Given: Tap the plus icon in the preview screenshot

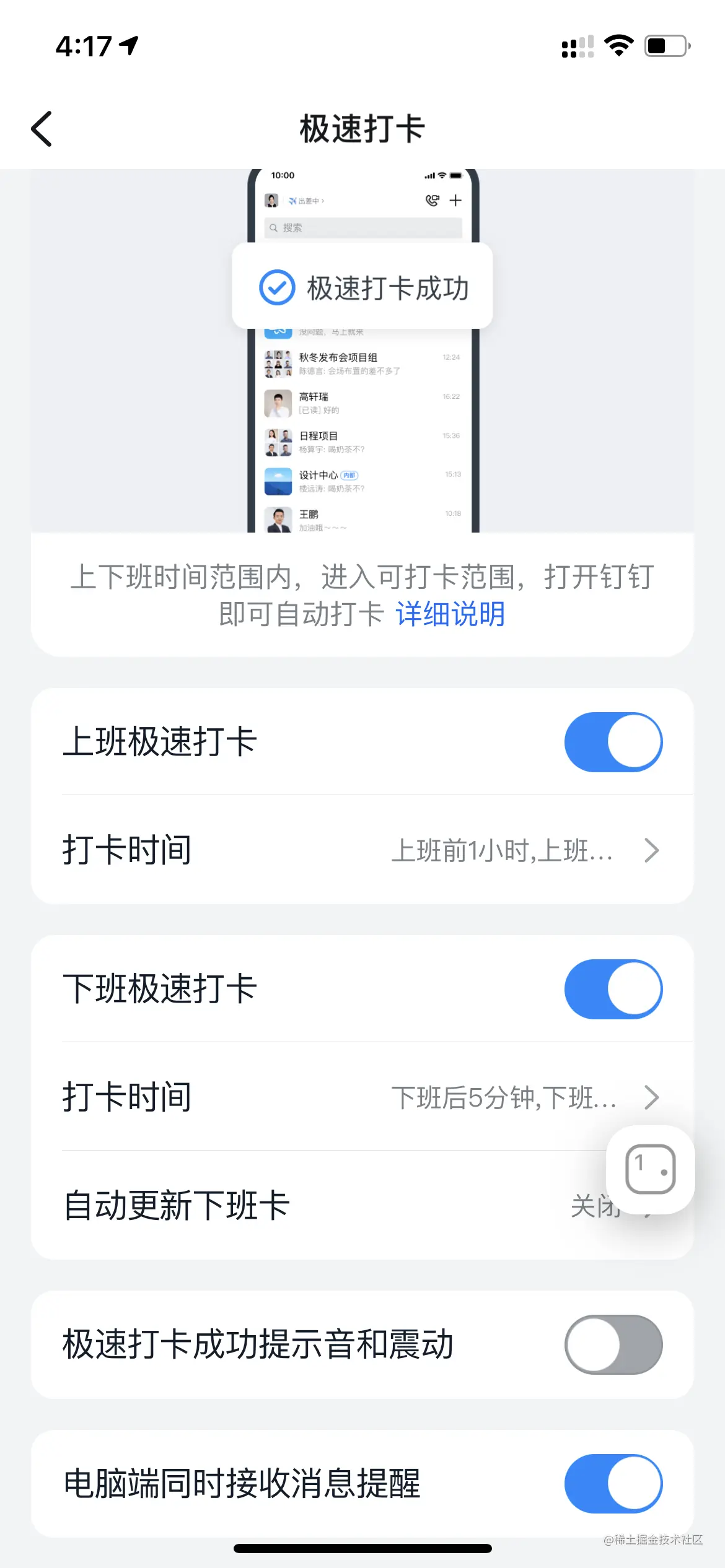Looking at the screenshot, I should 456,201.
